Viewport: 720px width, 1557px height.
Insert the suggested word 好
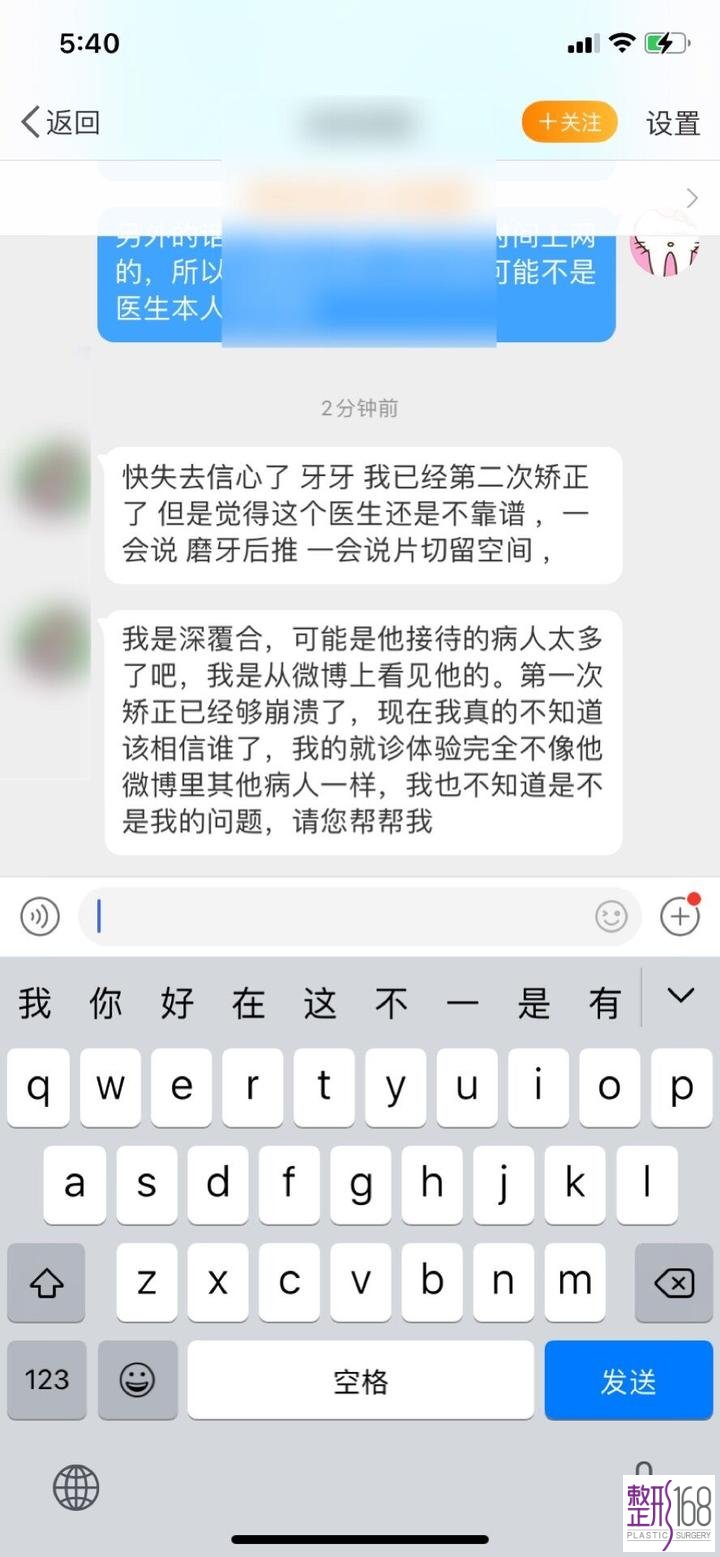click(x=177, y=1002)
